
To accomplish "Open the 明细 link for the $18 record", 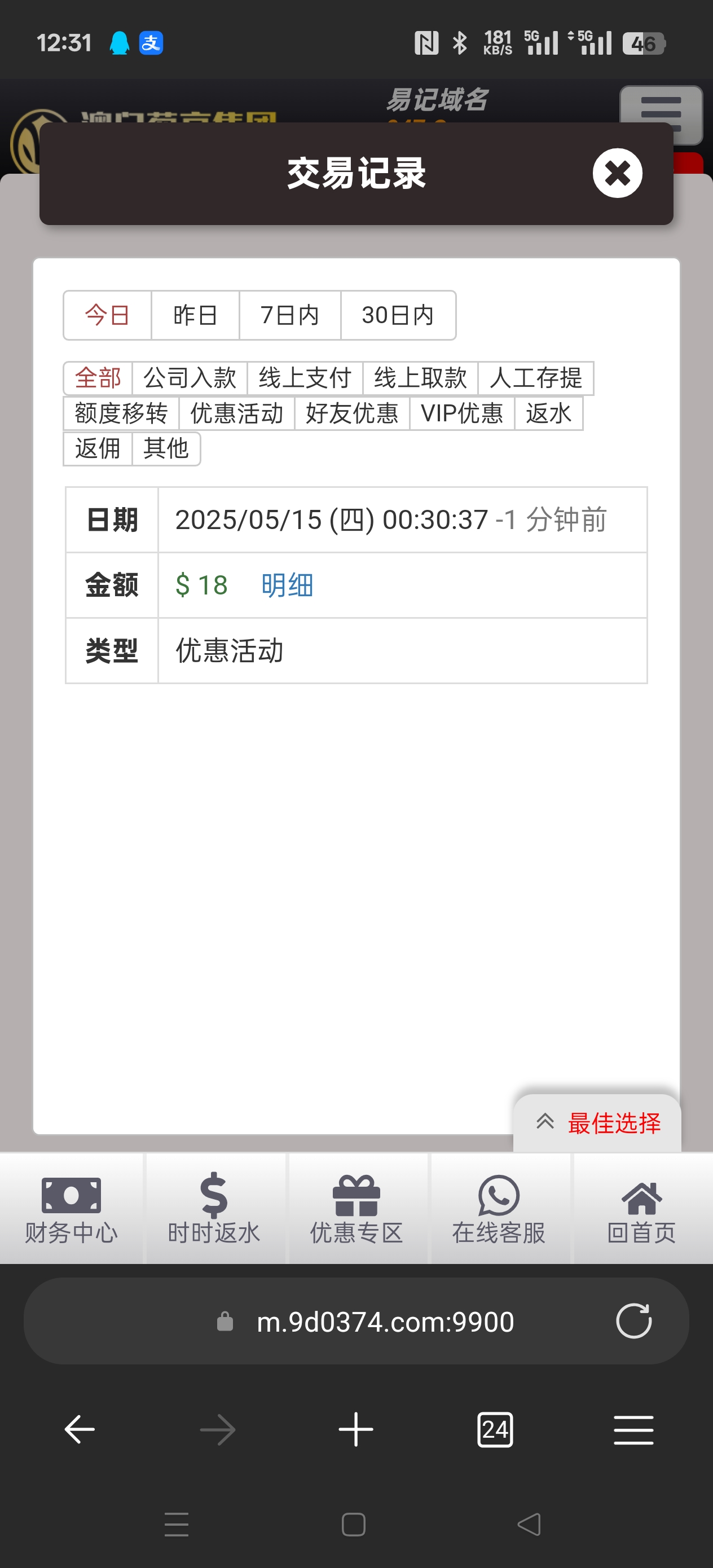I will [287, 585].
